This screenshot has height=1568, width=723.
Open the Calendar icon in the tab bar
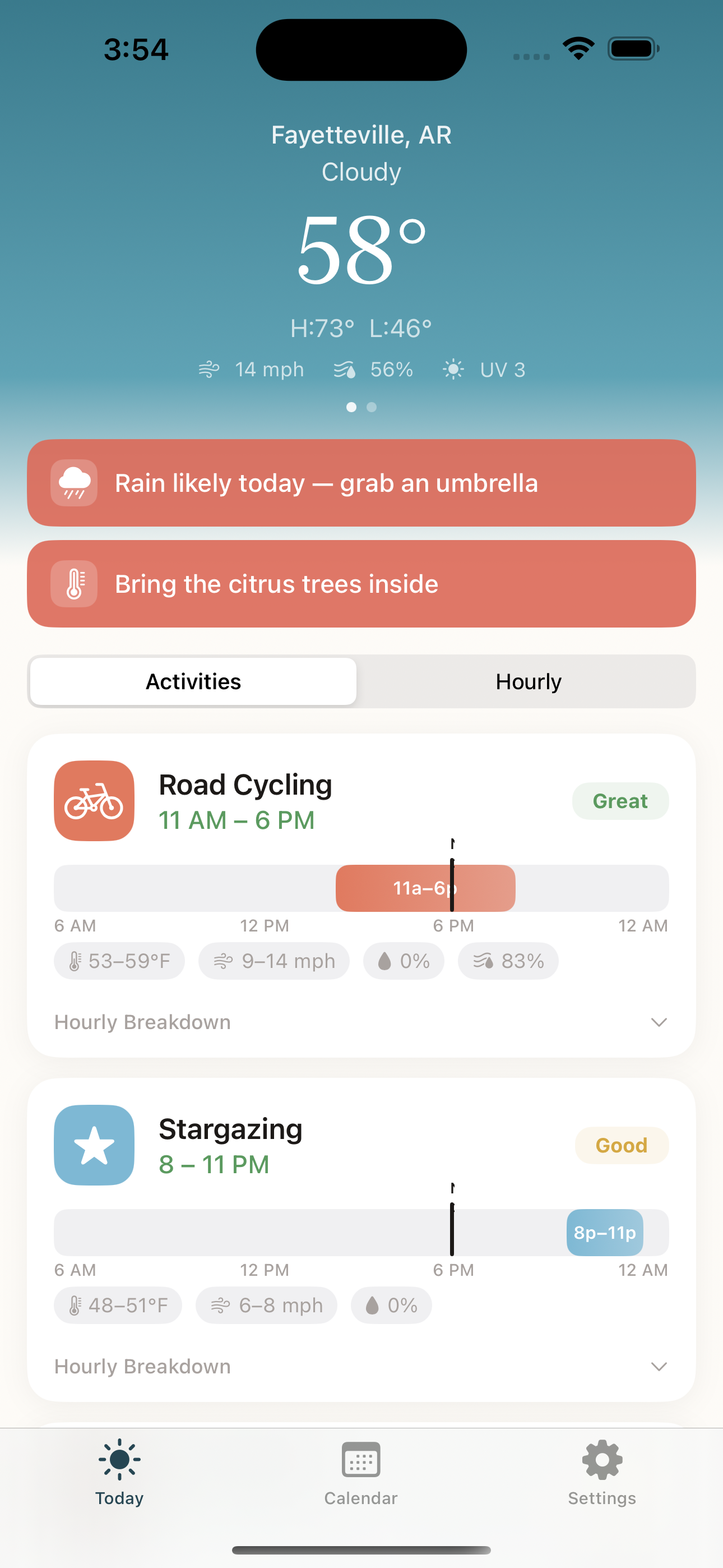point(361,1459)
